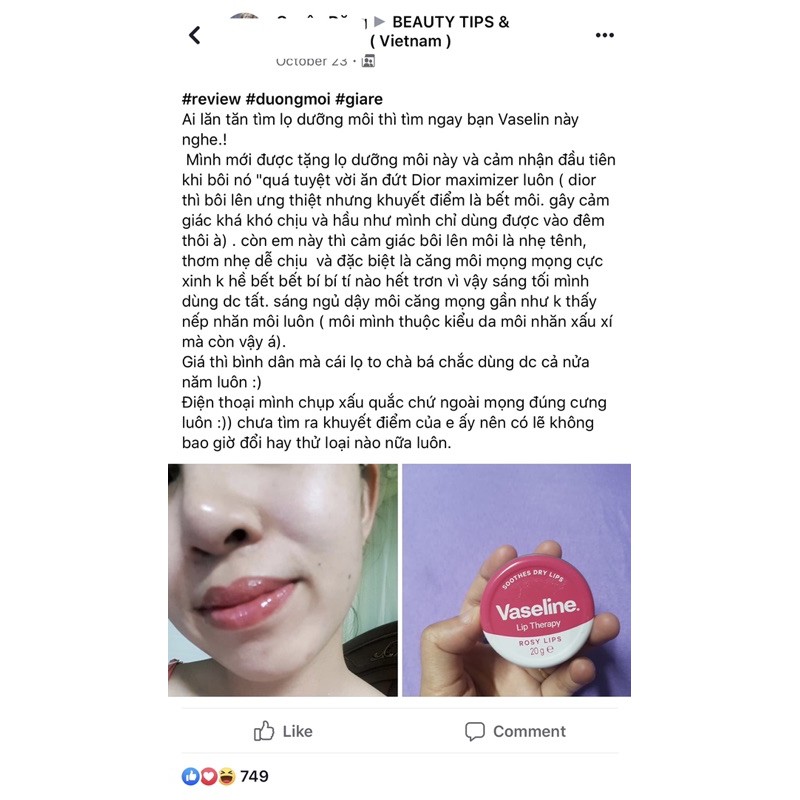Like this post

(283, 731)
